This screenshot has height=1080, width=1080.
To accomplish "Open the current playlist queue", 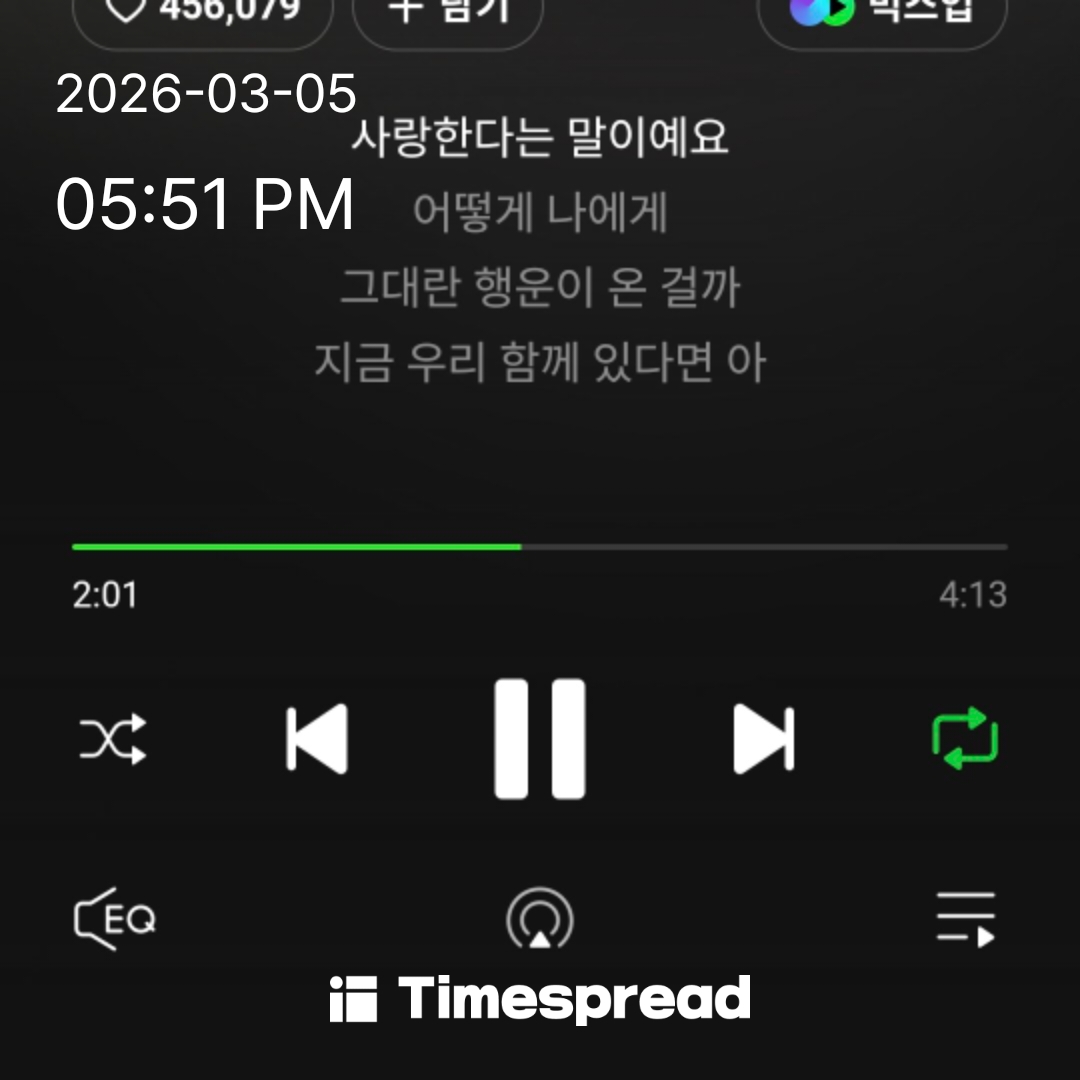I will pos(965,918).
